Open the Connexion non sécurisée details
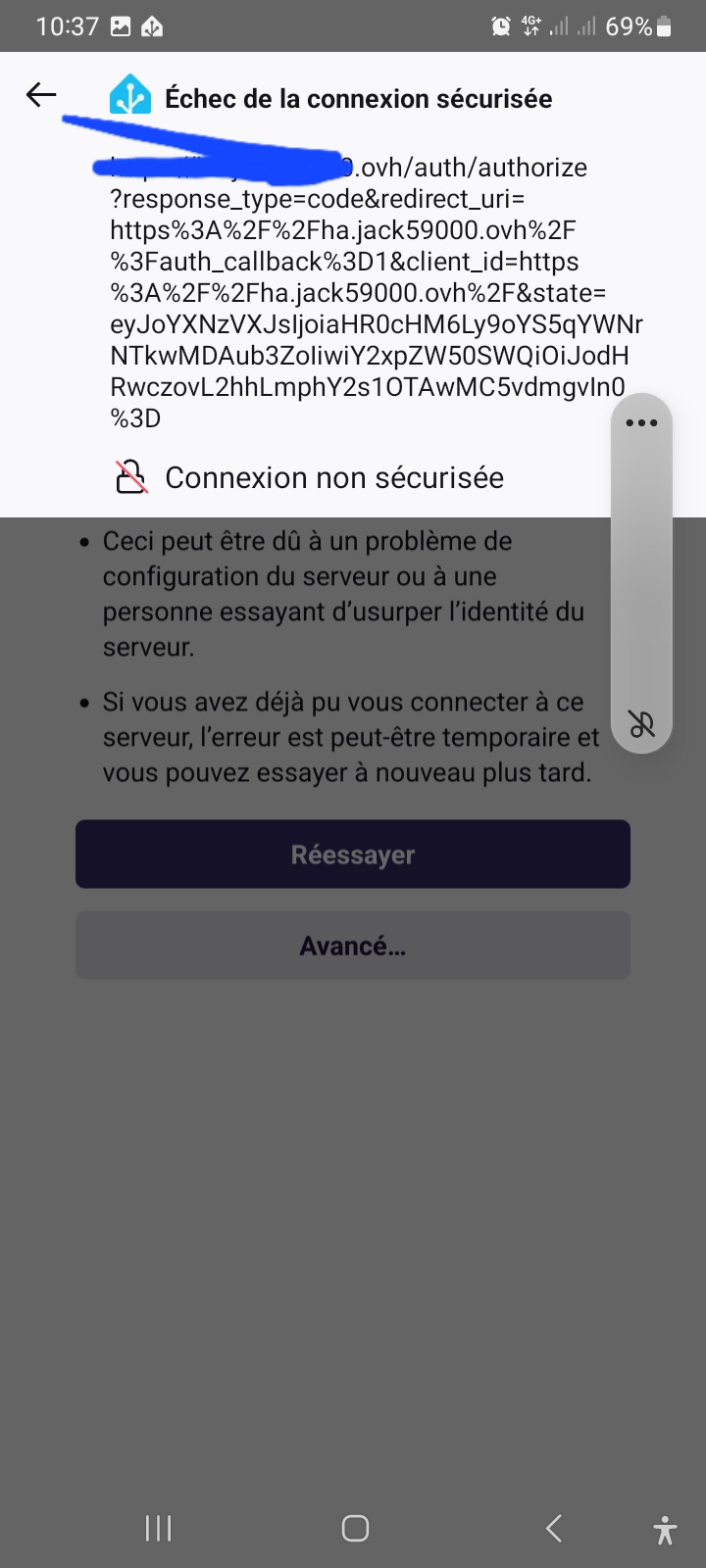The height and width of the screenshot is (1568, 706). (333, 478)
